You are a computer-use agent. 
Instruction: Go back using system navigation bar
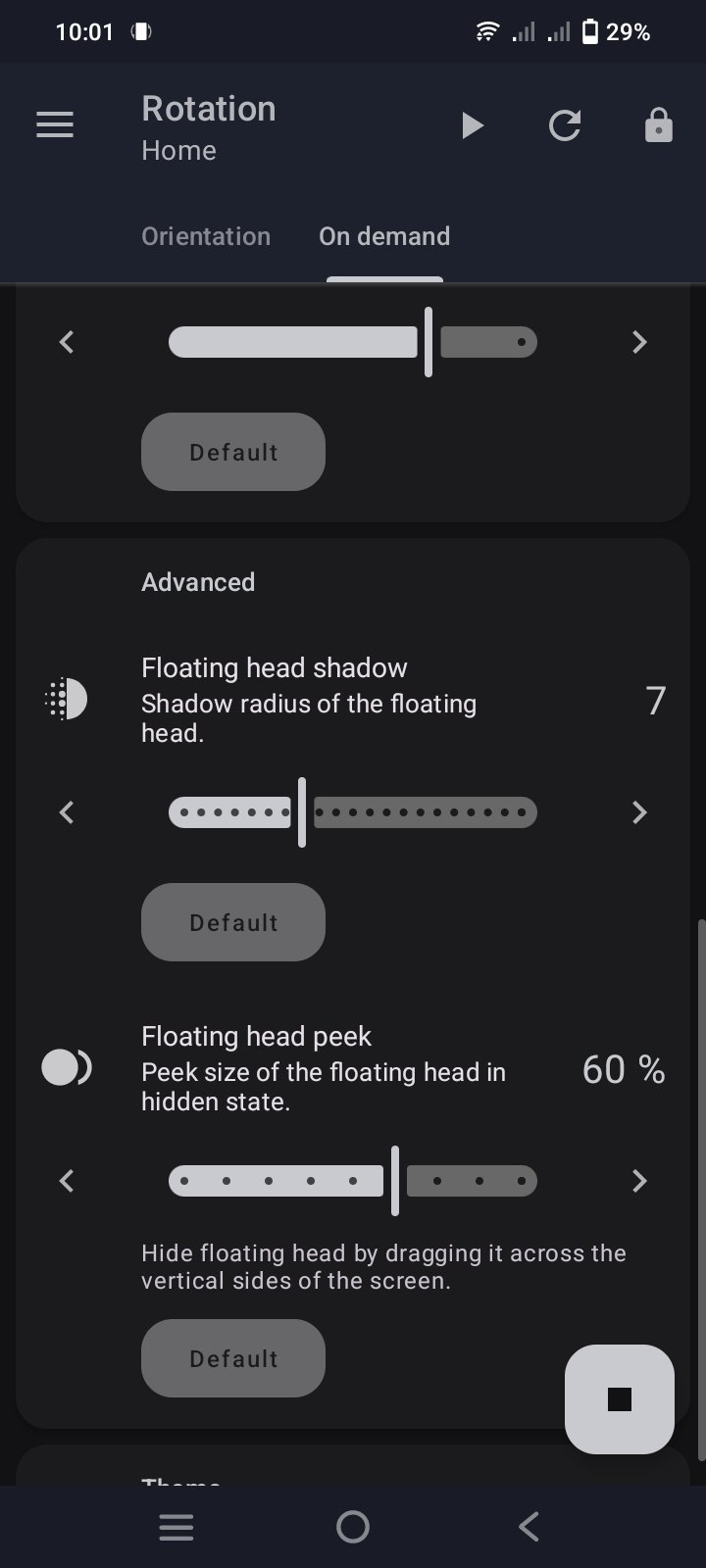529,1526
